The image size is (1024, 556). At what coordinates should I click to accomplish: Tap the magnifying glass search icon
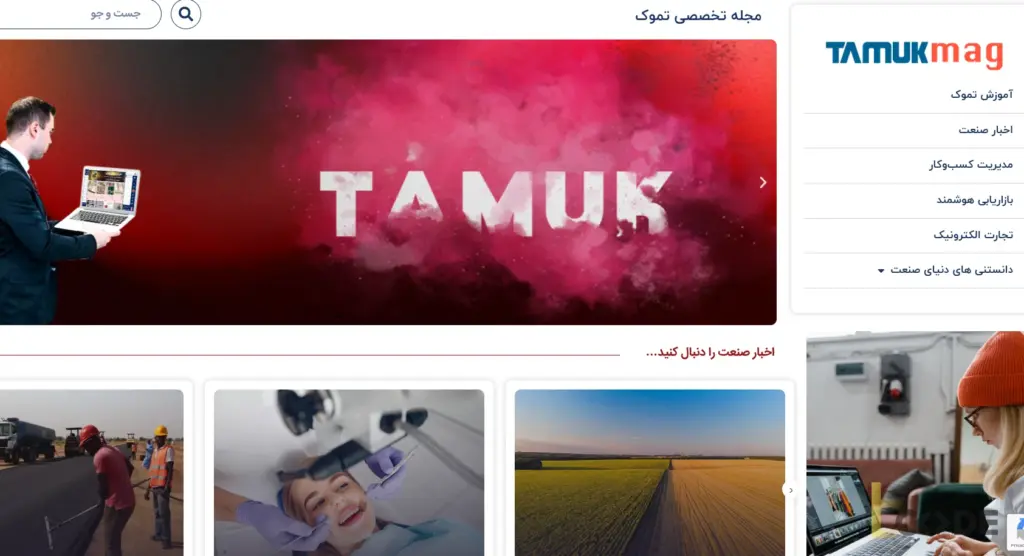[x=186, y=14]
